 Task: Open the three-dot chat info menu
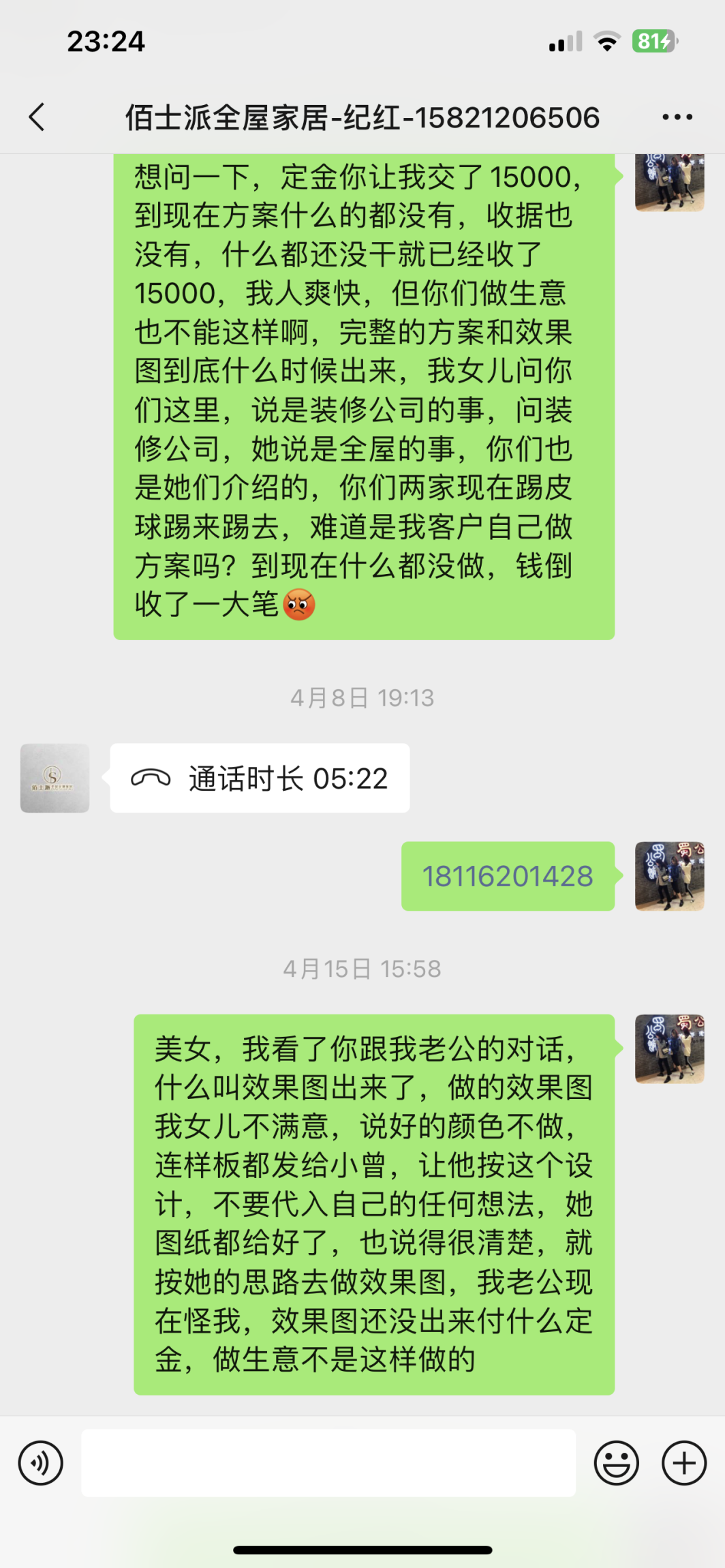tap(677, 117)
